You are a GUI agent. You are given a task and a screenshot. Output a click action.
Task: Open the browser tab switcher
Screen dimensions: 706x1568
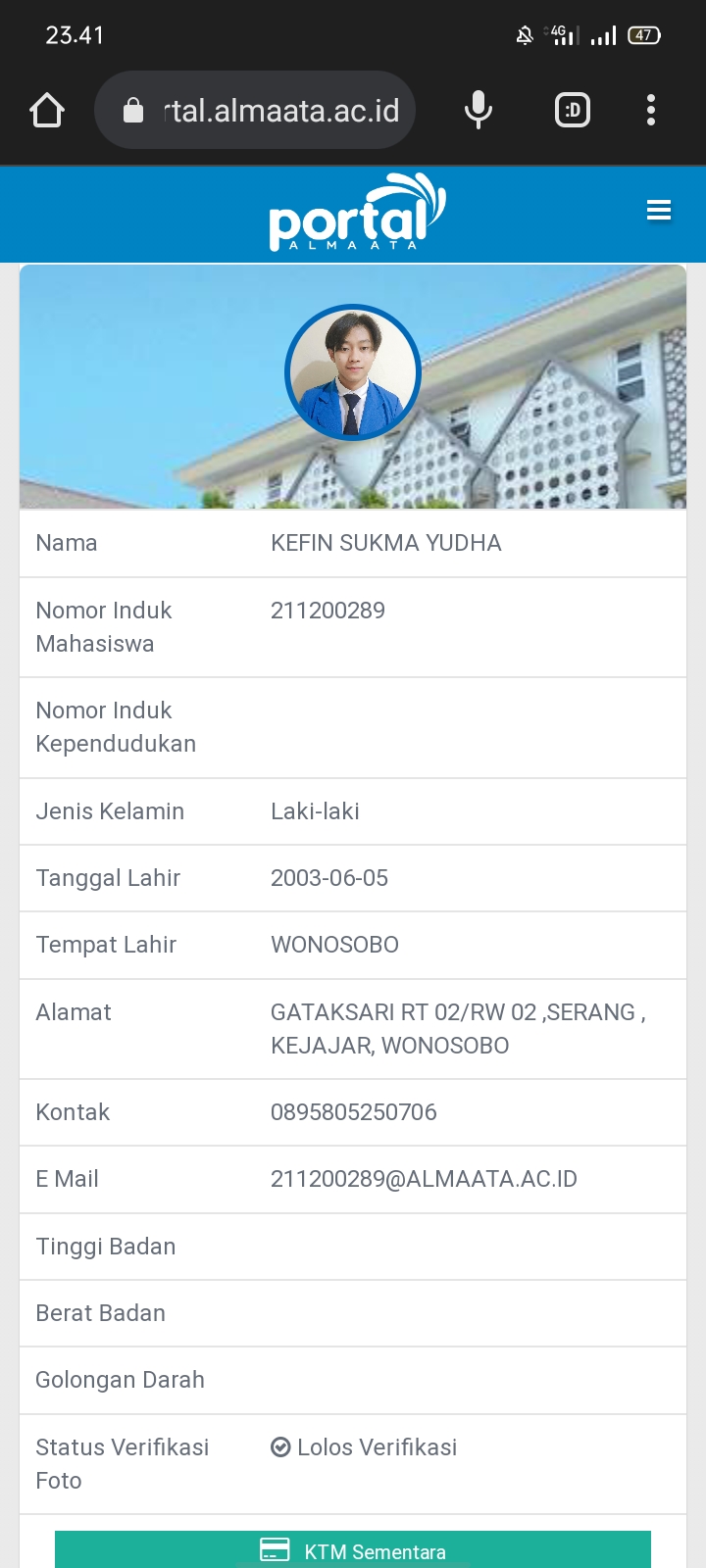(x=573, y=111)
